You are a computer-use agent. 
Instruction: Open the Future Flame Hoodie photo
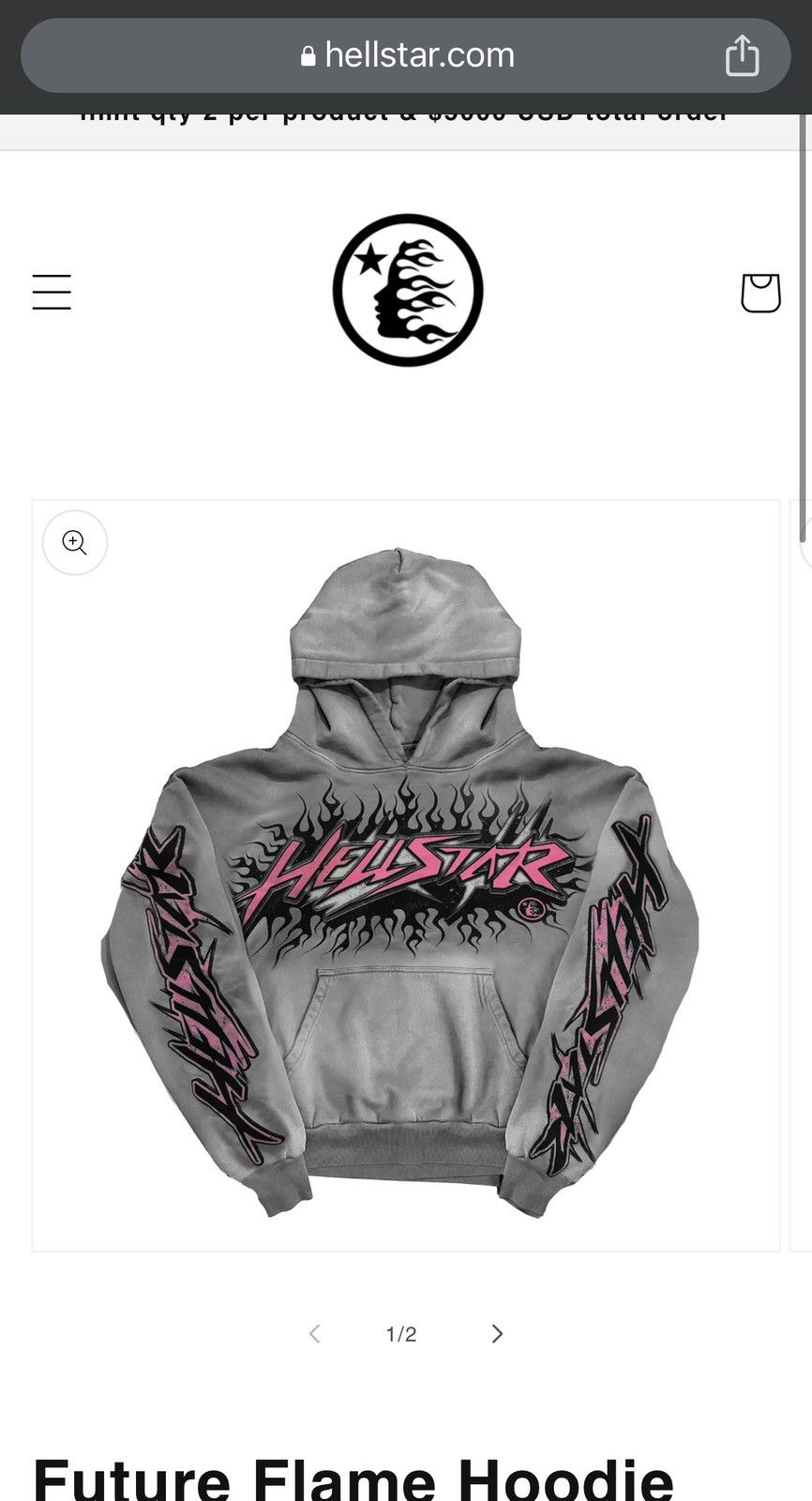(406, 882)
